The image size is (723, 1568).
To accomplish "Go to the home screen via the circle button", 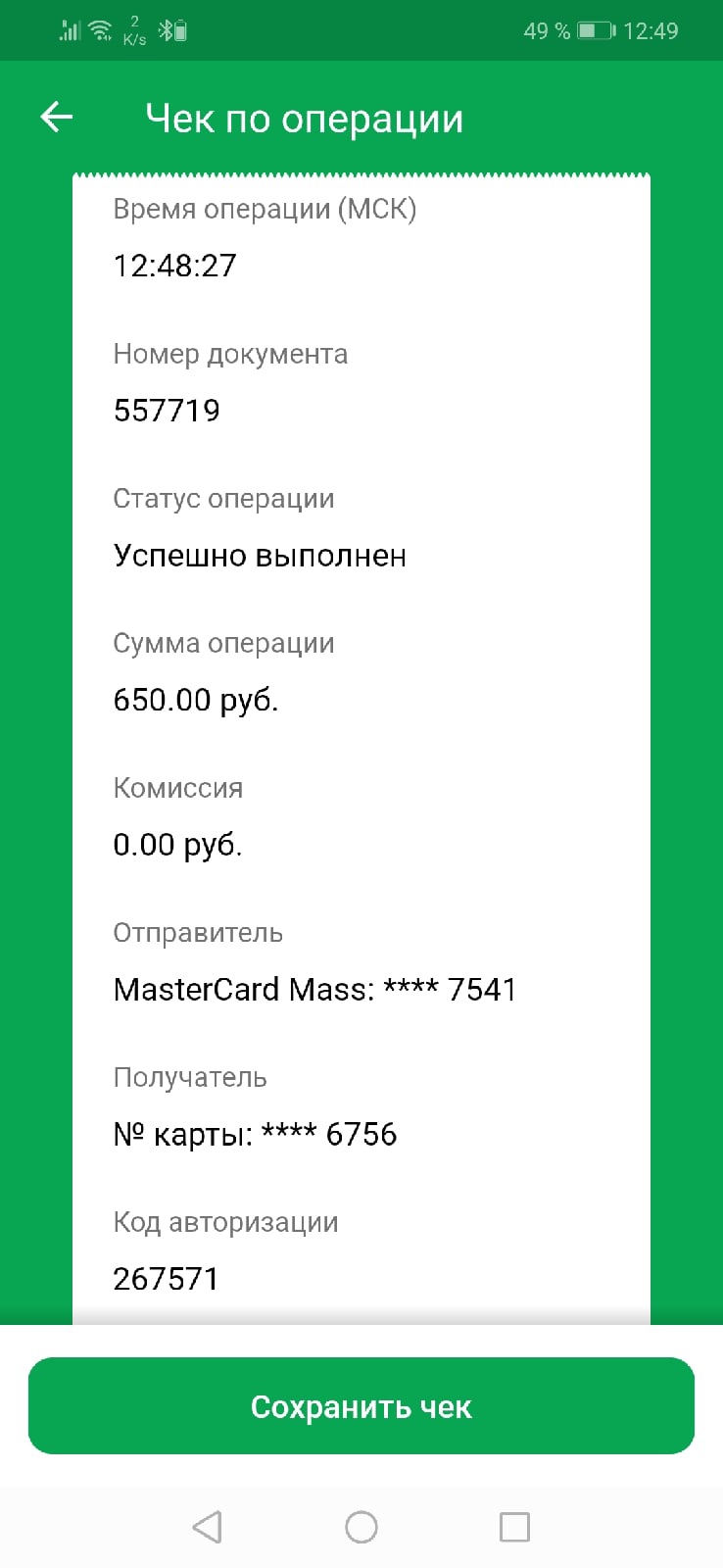I will click(361, 1527).
